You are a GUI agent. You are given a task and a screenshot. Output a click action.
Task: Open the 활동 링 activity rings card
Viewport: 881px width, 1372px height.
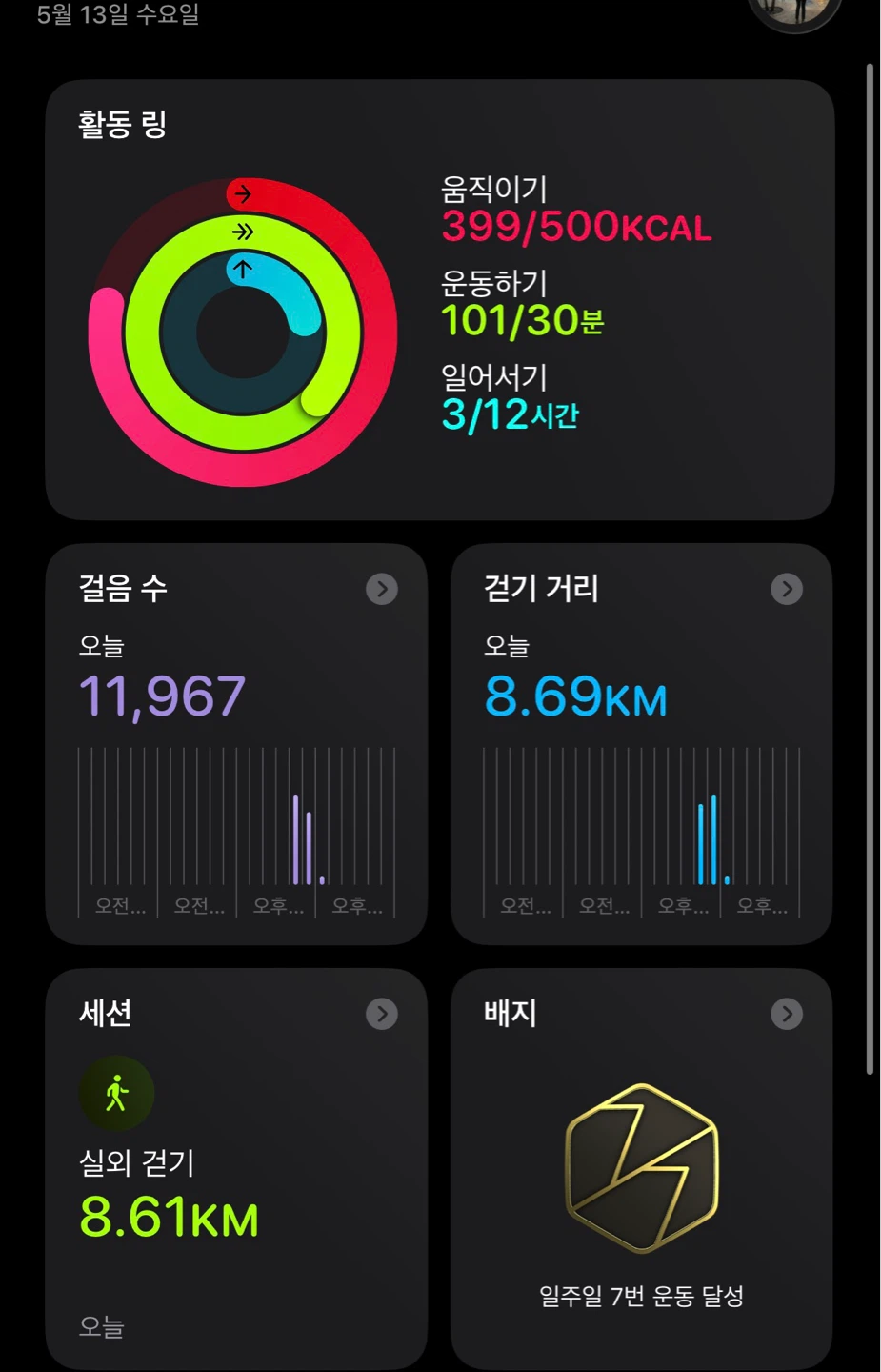click(x=440, y=300)
